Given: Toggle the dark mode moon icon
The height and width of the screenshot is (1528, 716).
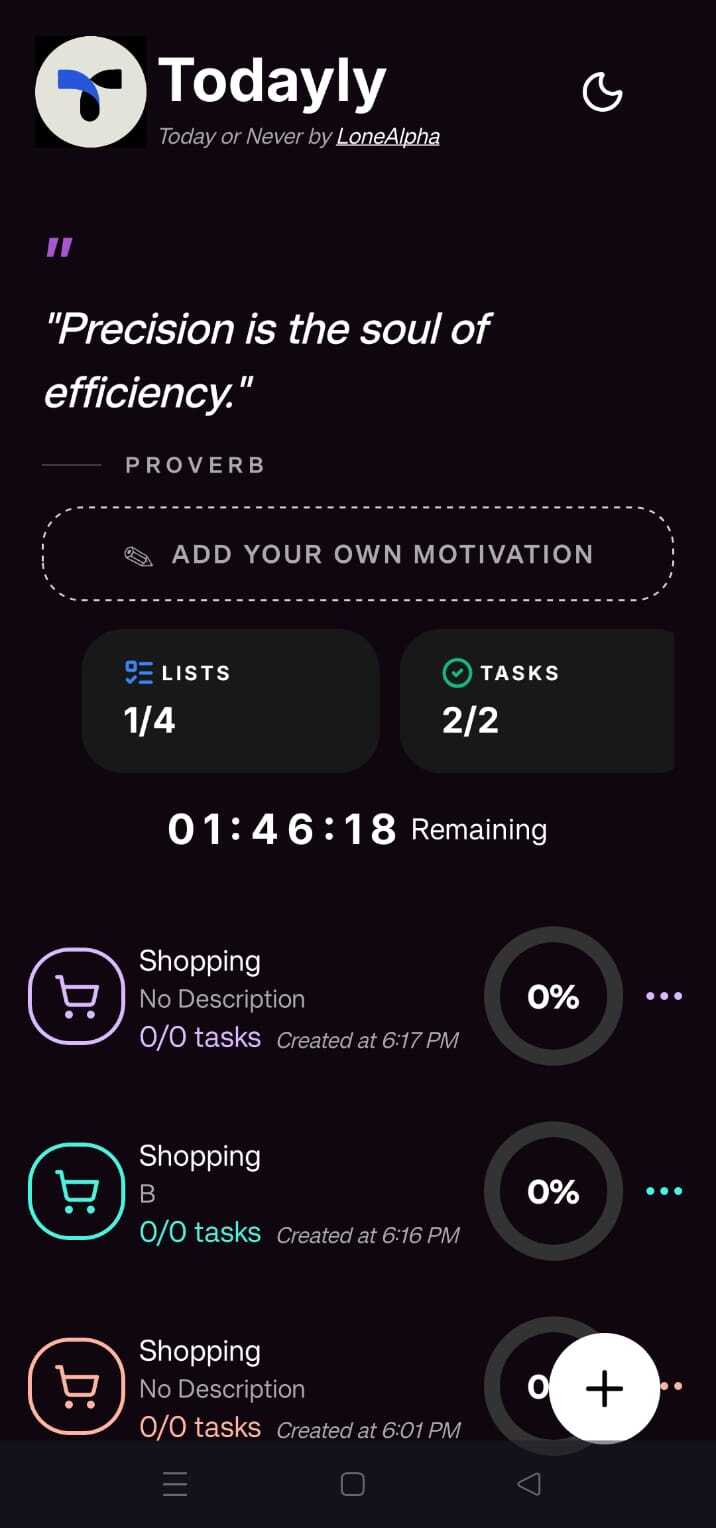Looking at the screenshot, I should pos(602,92).
